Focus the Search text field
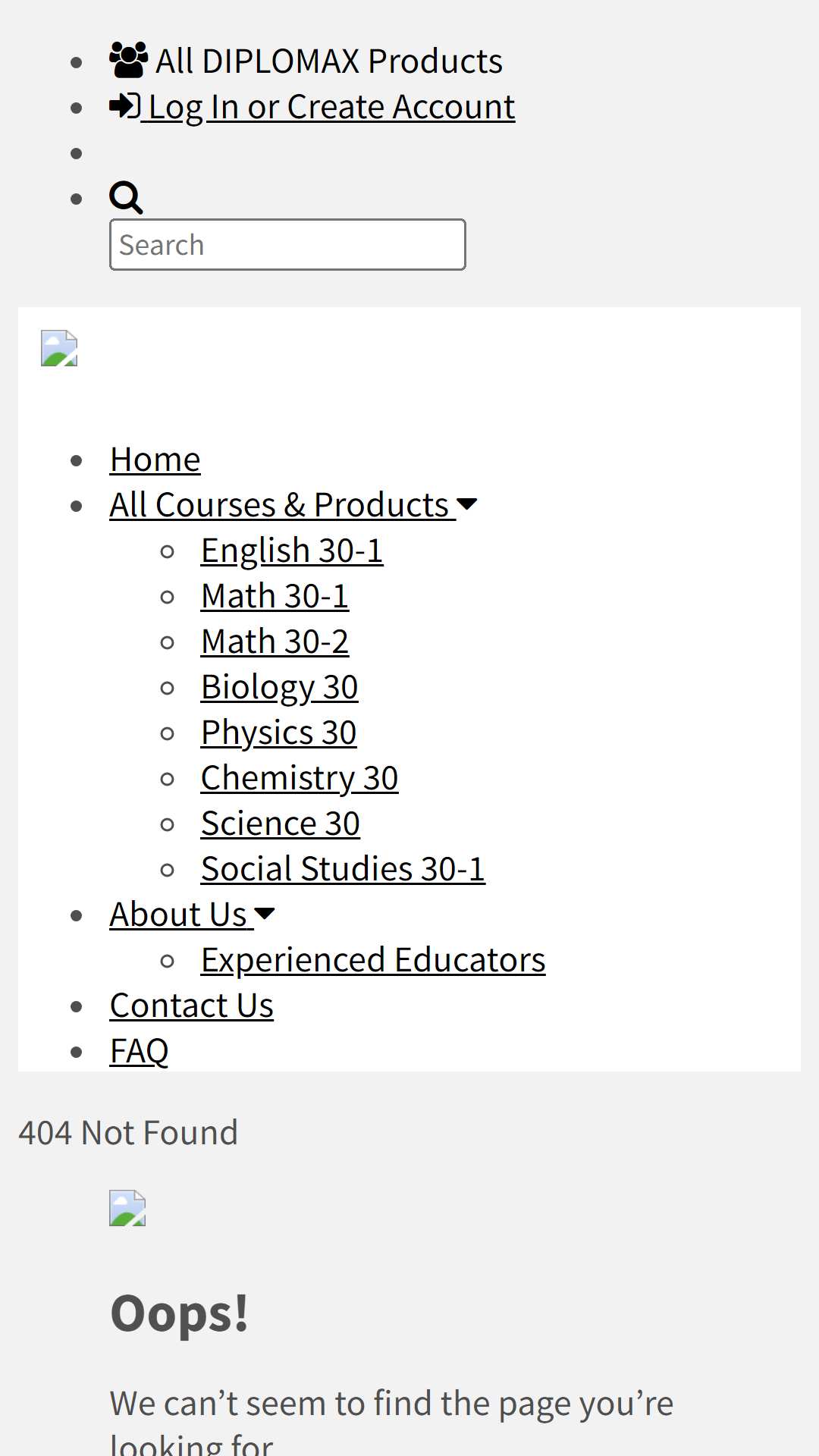 [x=287, y=245]
